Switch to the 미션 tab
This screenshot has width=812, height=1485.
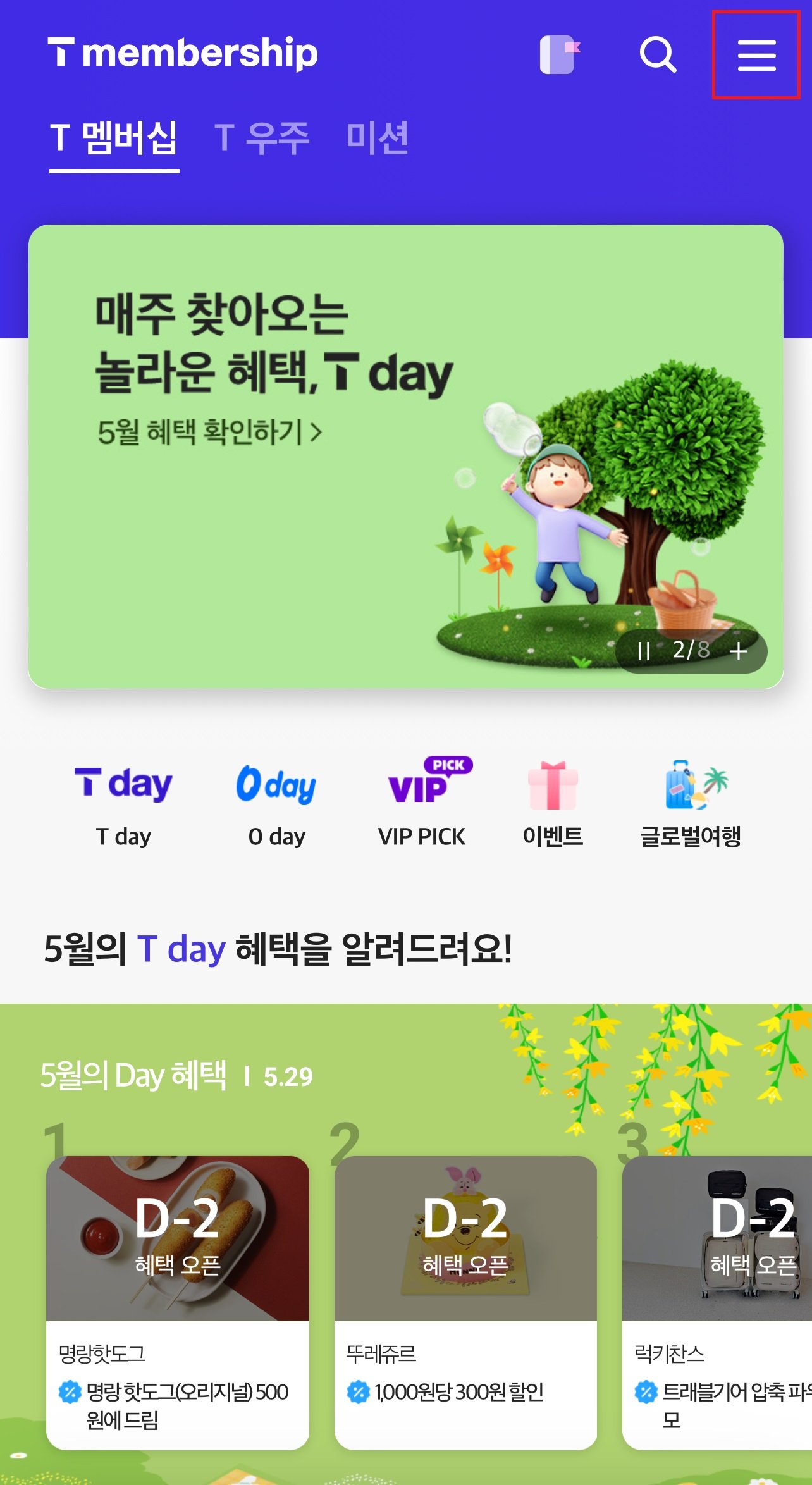(x=378, y=138)
